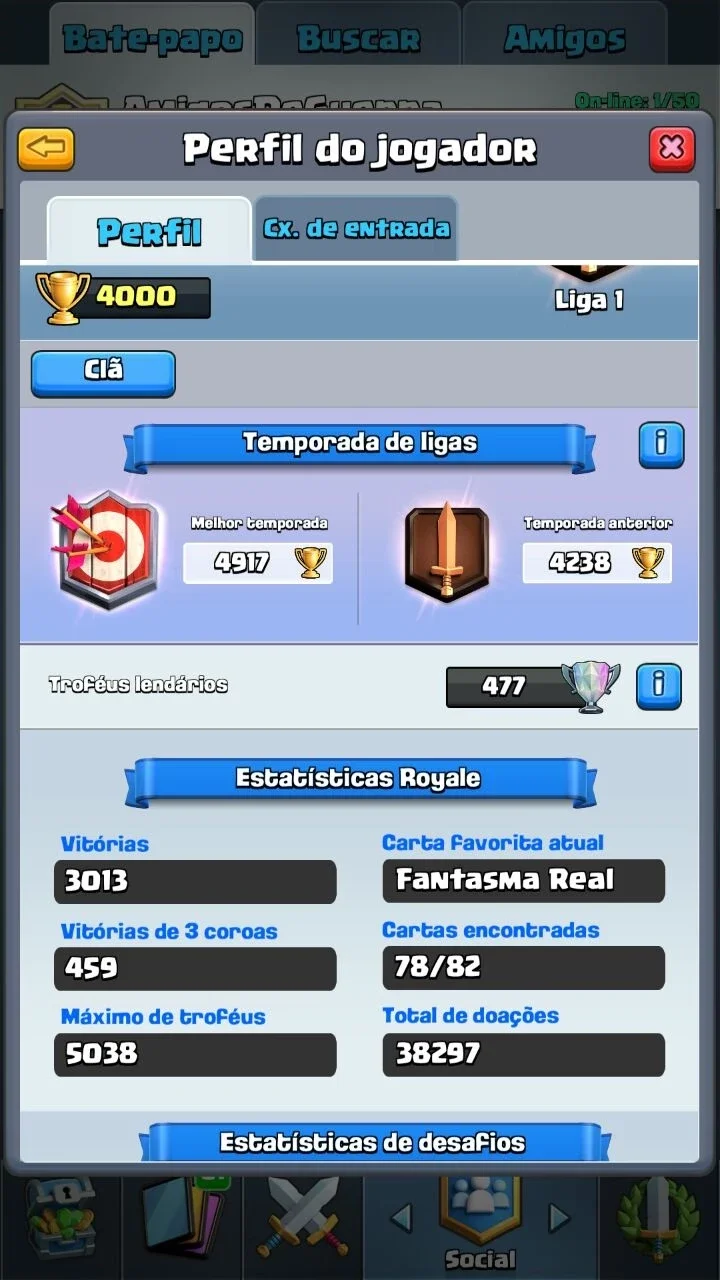Tap the left arrow beside Social
Screen dimensions: 720x1280
pos(401,1217)
